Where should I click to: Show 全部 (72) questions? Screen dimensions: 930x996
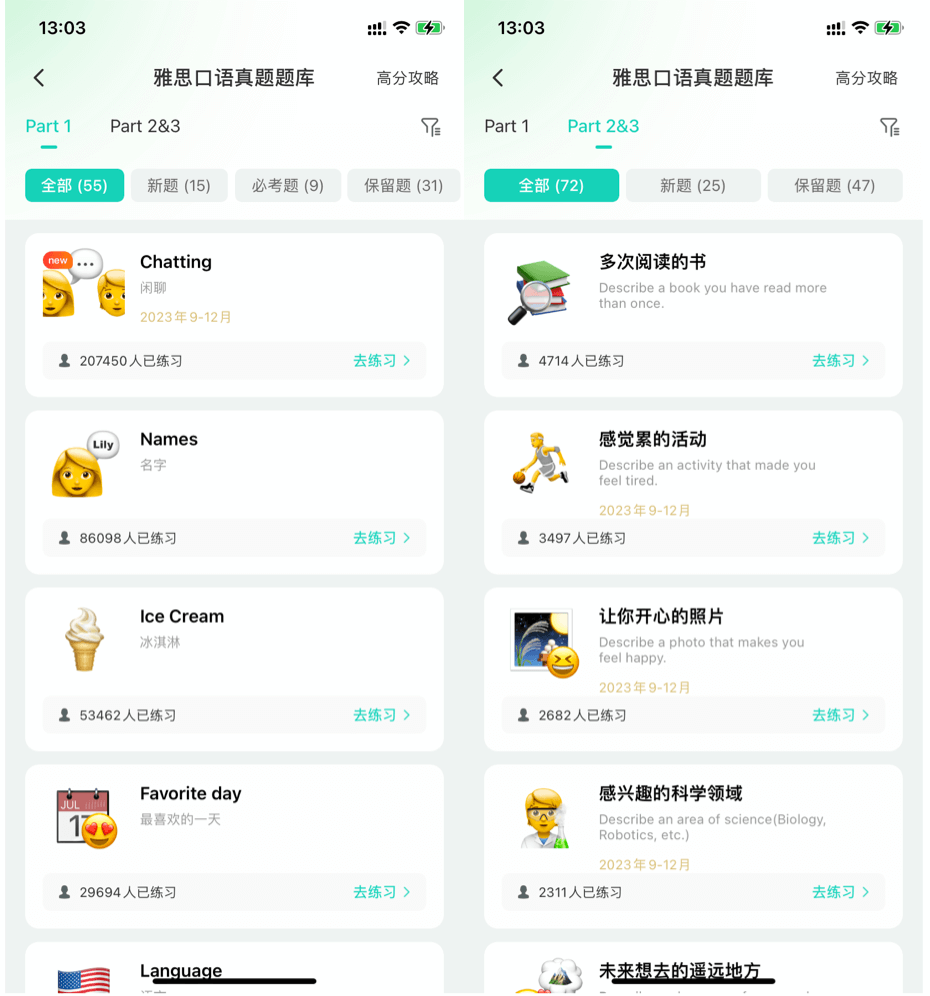(x=551, y=186)
